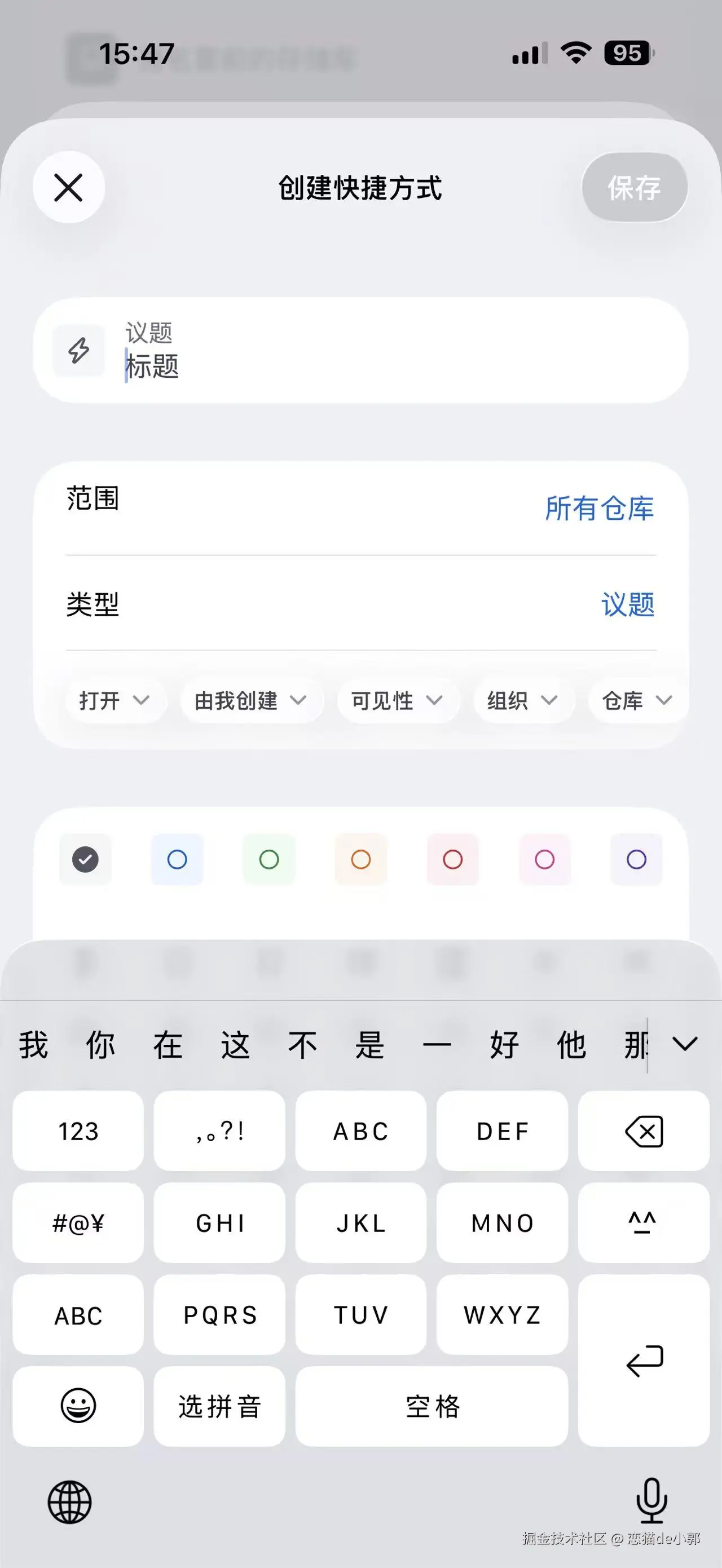Image resolution: width=722 pixels, height=1568 pixels.
Task: Expand the 仓库 repository filter
Action: [x=637, y=701]
